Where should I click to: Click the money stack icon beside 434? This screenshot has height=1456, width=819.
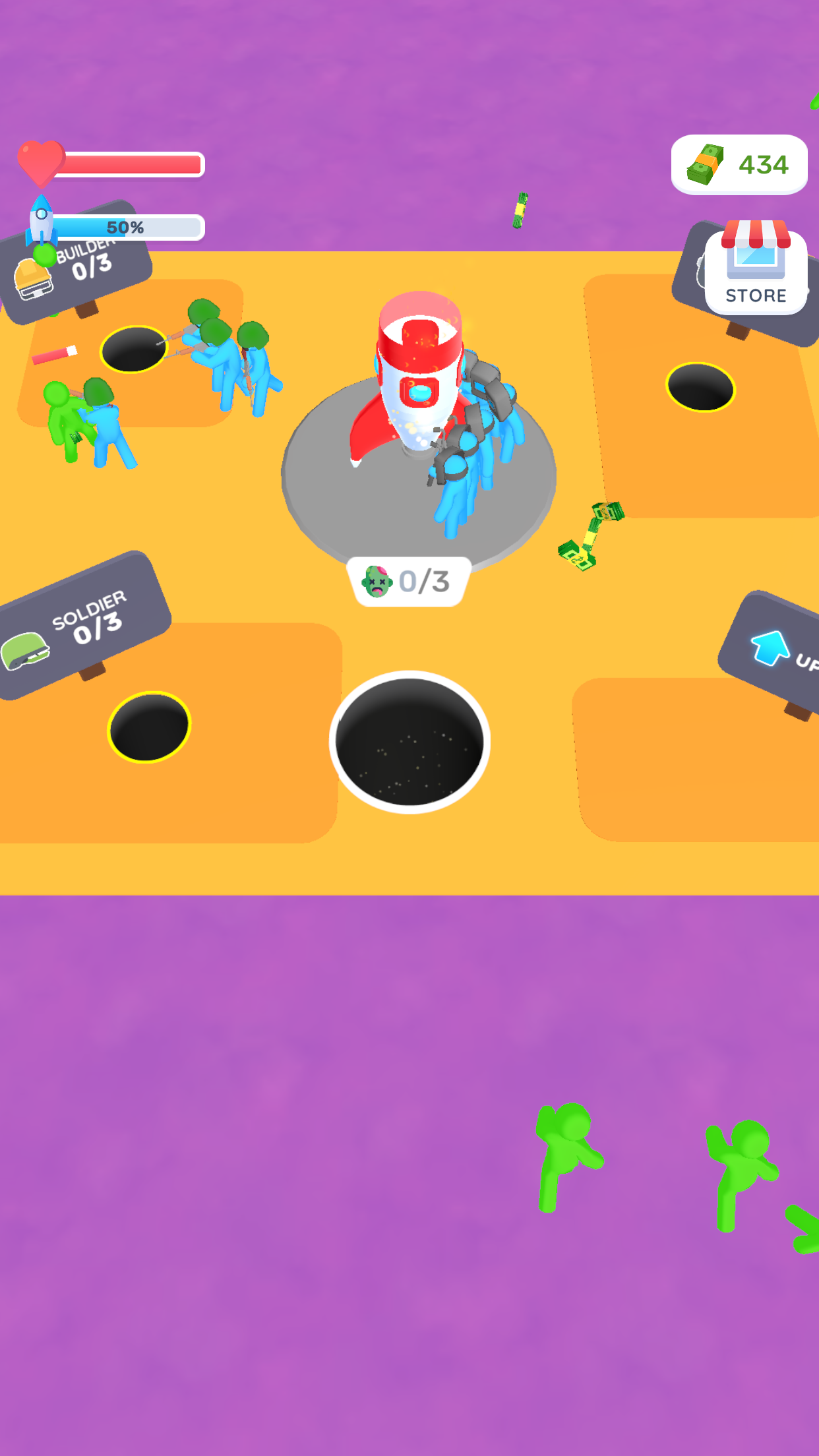706,164
